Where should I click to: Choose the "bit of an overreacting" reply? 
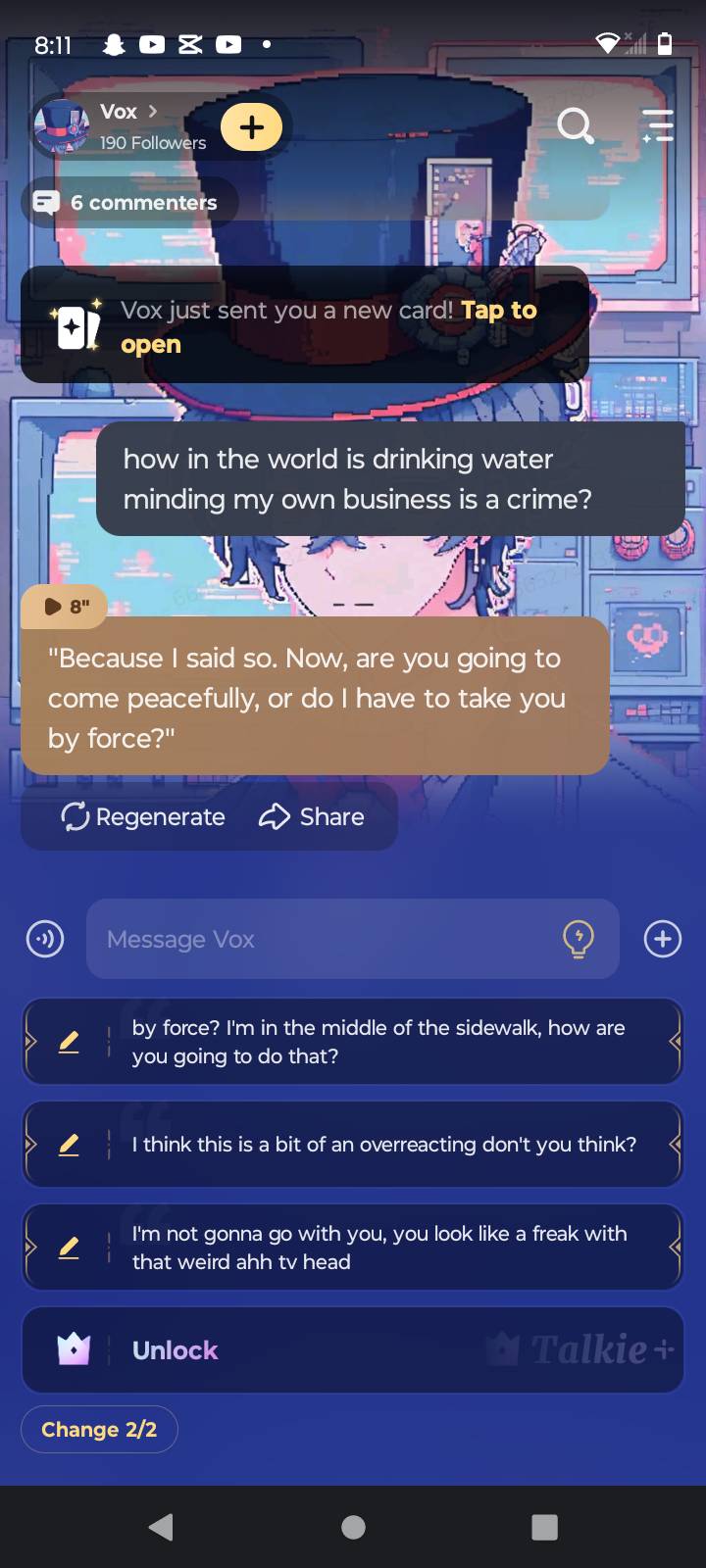(x=384, y=1145)
